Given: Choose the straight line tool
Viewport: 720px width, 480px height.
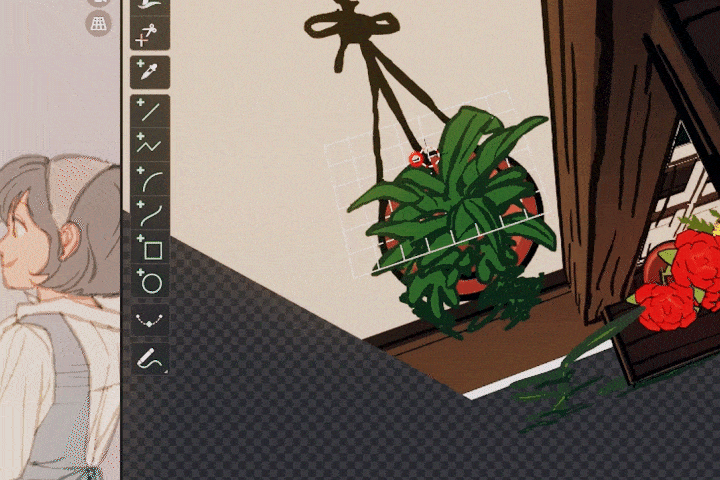Looking at the screenshot, I should coord(150,111).
